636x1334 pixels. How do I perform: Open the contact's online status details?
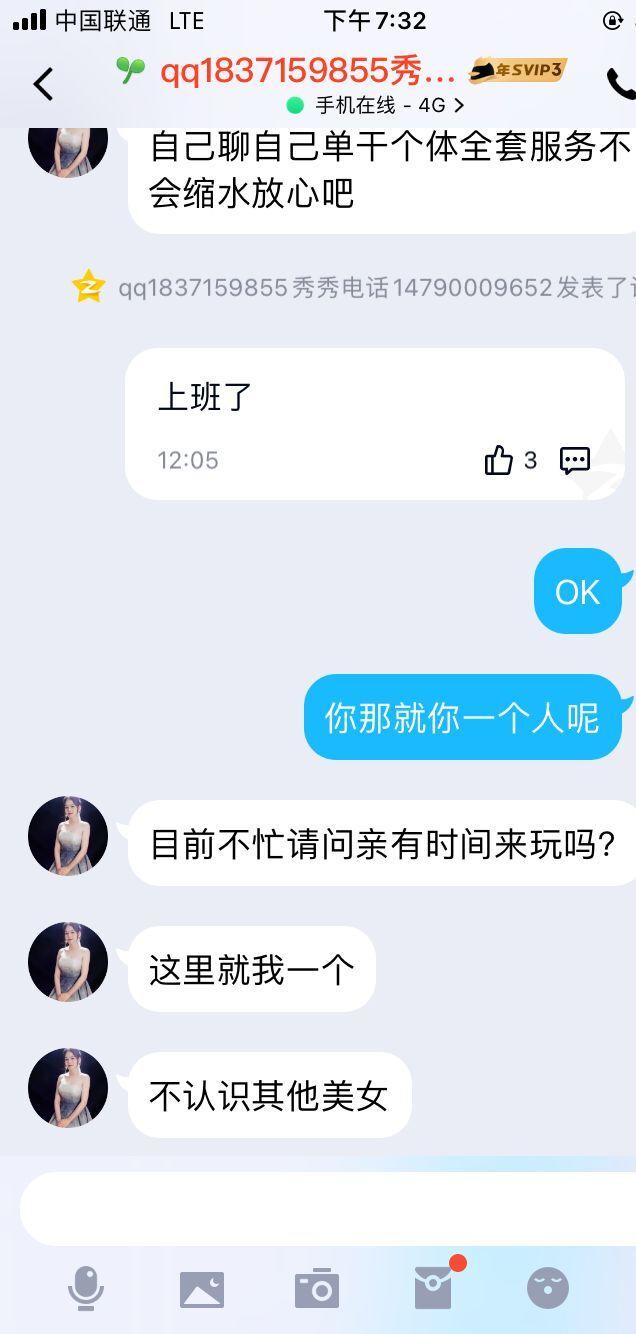tap(375, 105)
